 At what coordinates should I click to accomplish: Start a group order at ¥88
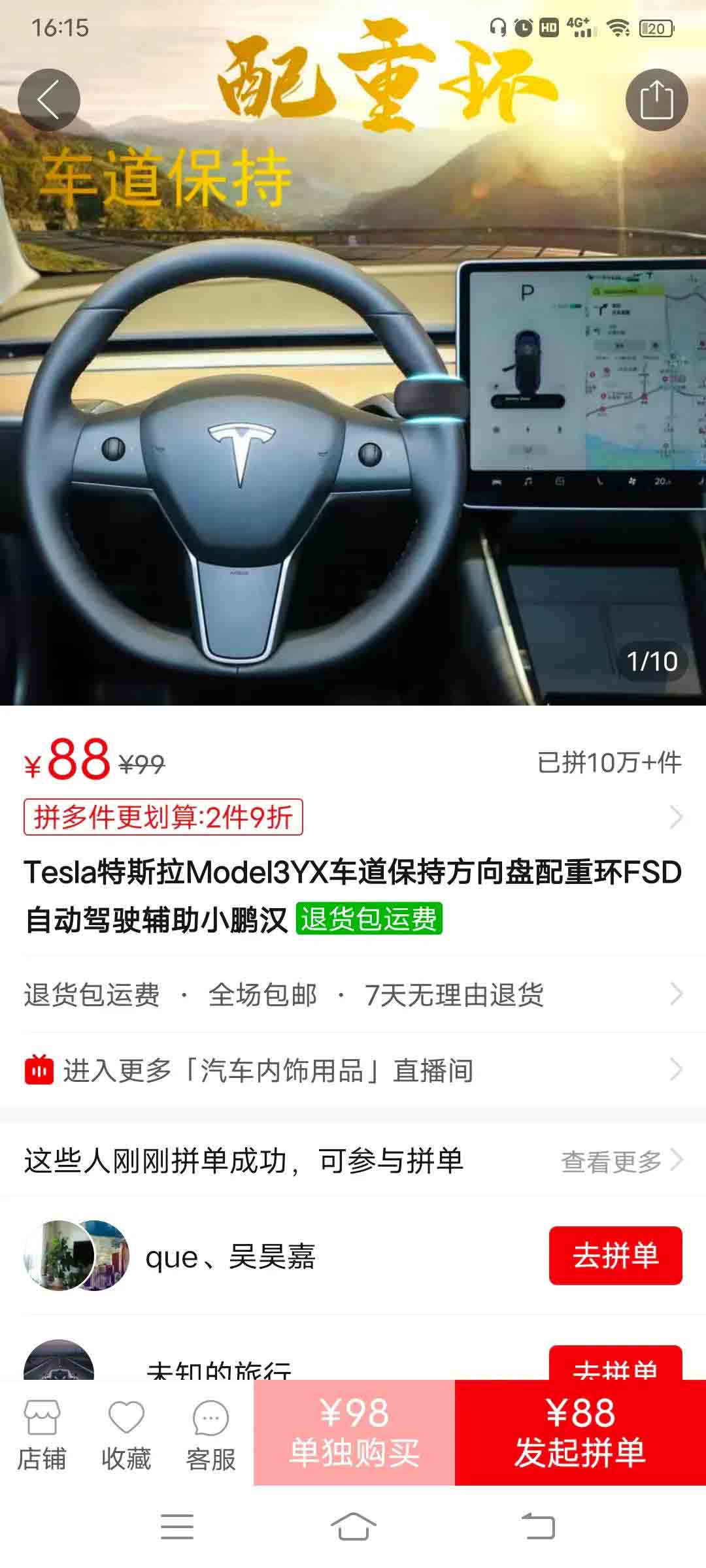580,1432
